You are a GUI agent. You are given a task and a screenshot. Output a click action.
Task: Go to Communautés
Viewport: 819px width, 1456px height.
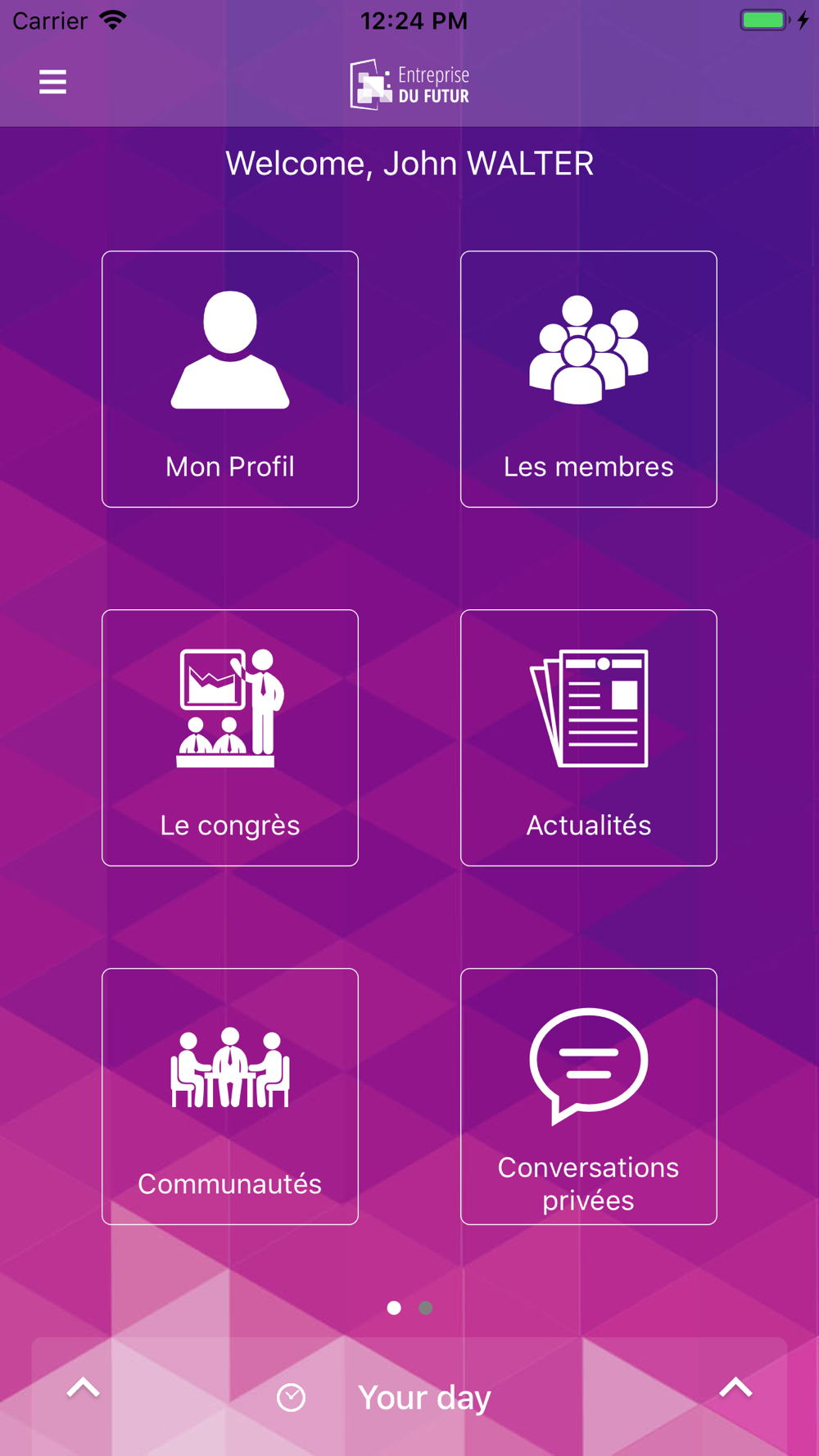coord(230,1097)
